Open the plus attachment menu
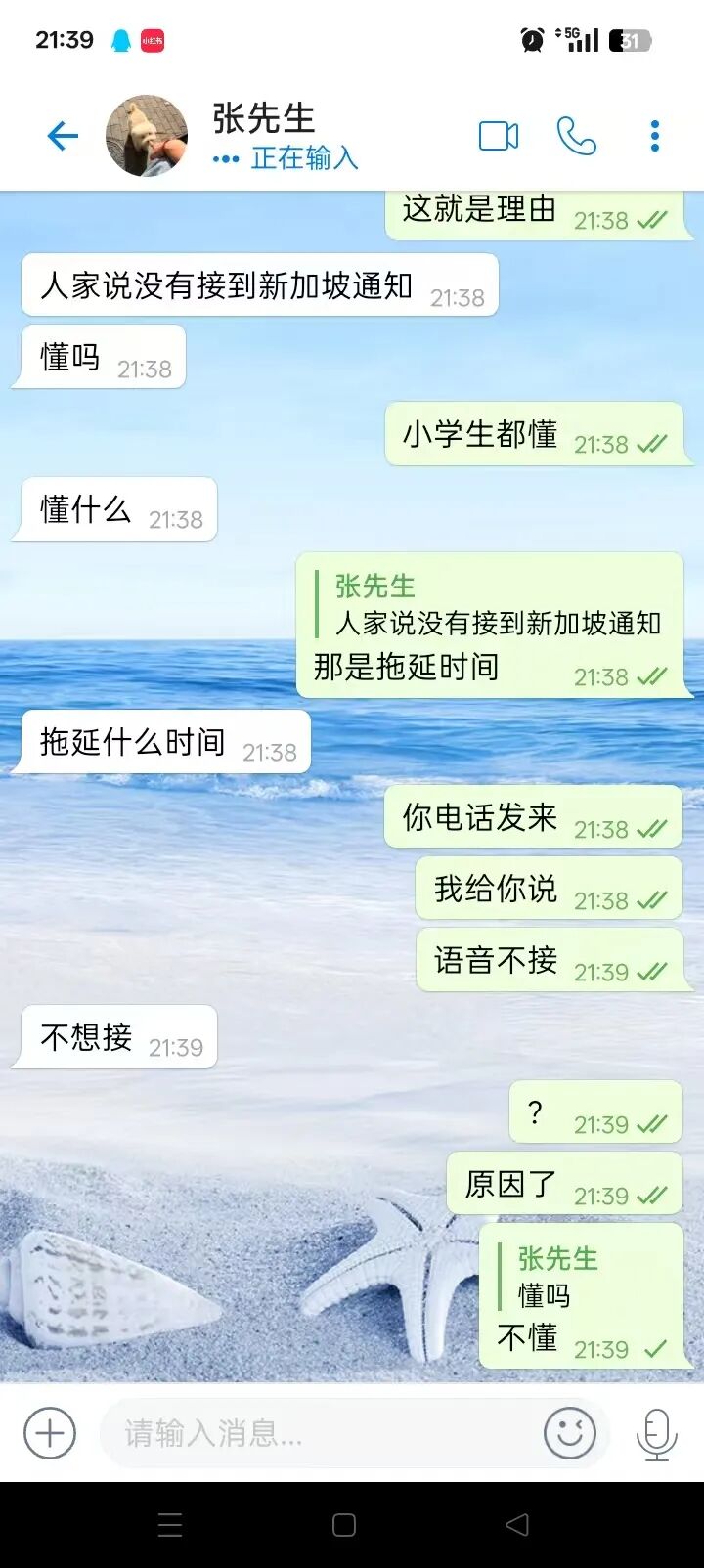704x1568 pixels. point(48,1433)
